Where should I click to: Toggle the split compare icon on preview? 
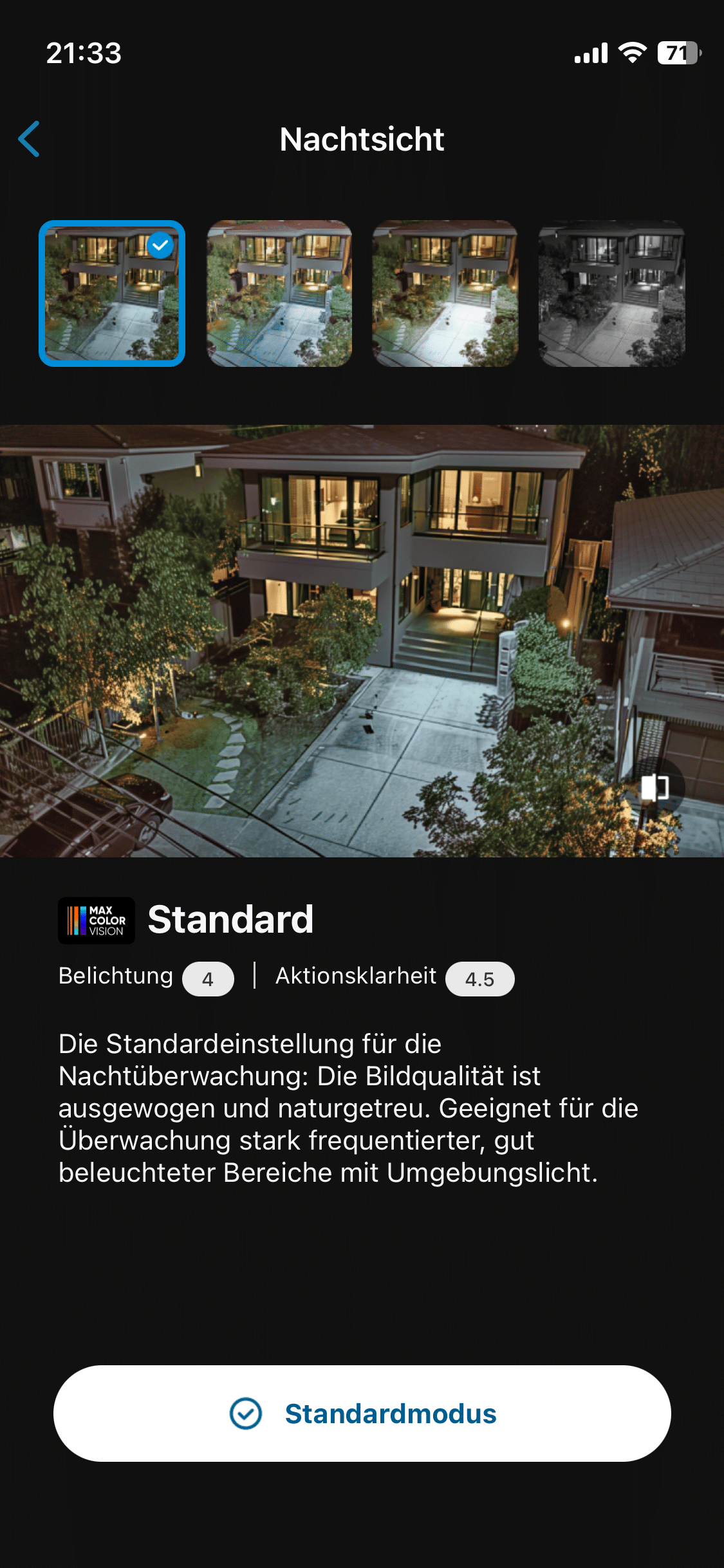coord(655,788)
